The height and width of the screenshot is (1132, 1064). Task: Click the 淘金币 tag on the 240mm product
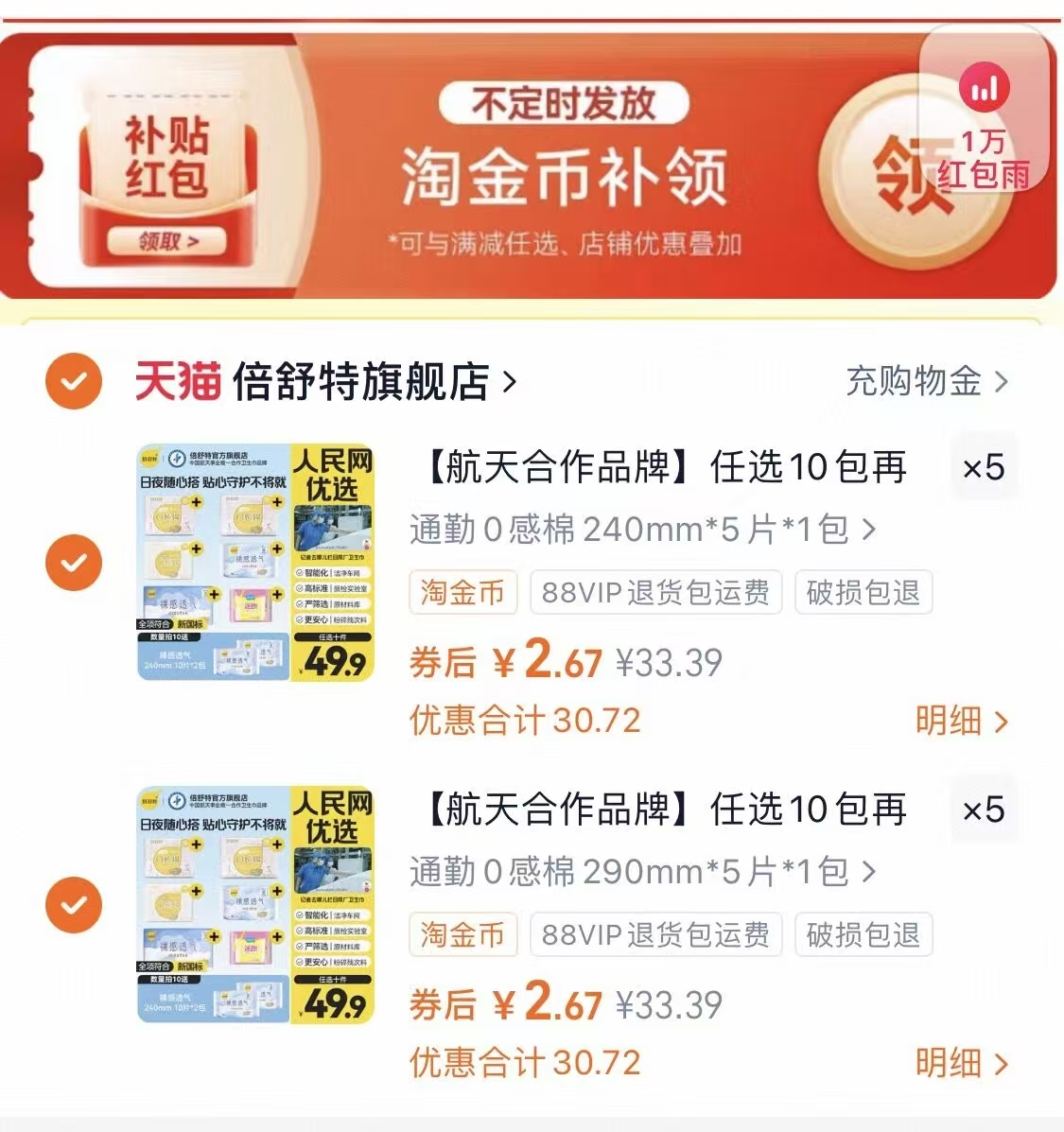[462, 593]
